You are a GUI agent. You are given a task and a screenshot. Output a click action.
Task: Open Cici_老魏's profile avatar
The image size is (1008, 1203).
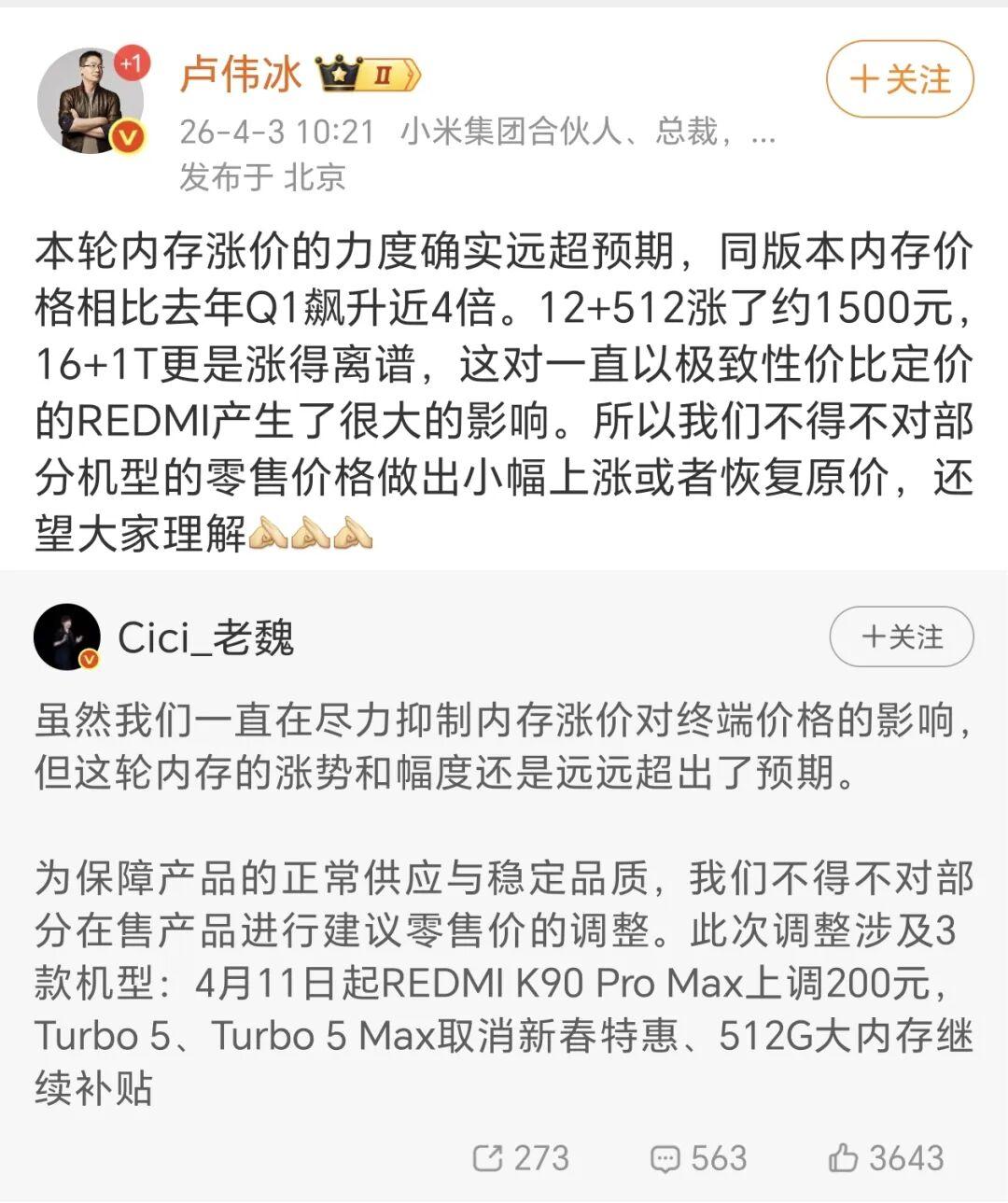pyautogui.click(x=67, y=636)
